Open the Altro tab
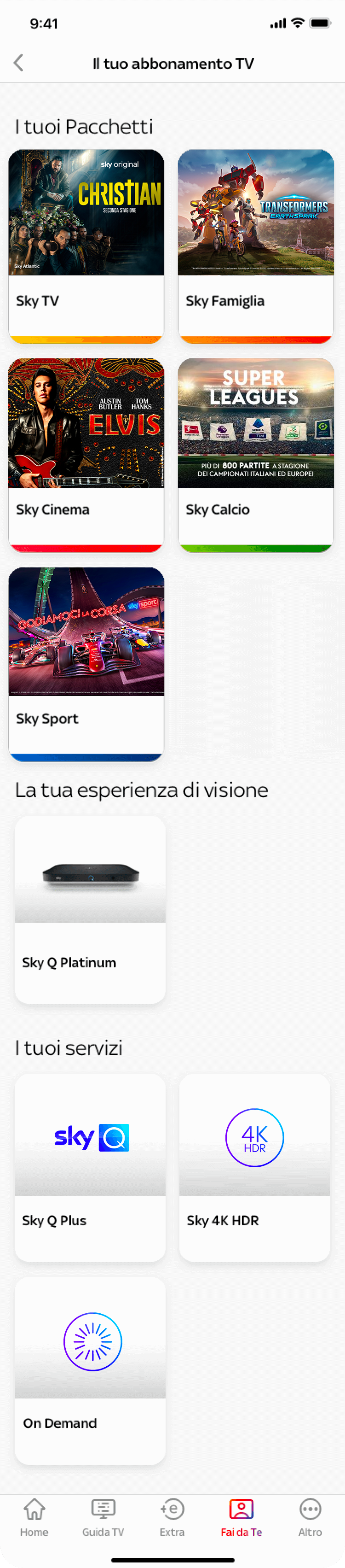345x1568 pixels. pyautogui.click(x=310, y=1517)
